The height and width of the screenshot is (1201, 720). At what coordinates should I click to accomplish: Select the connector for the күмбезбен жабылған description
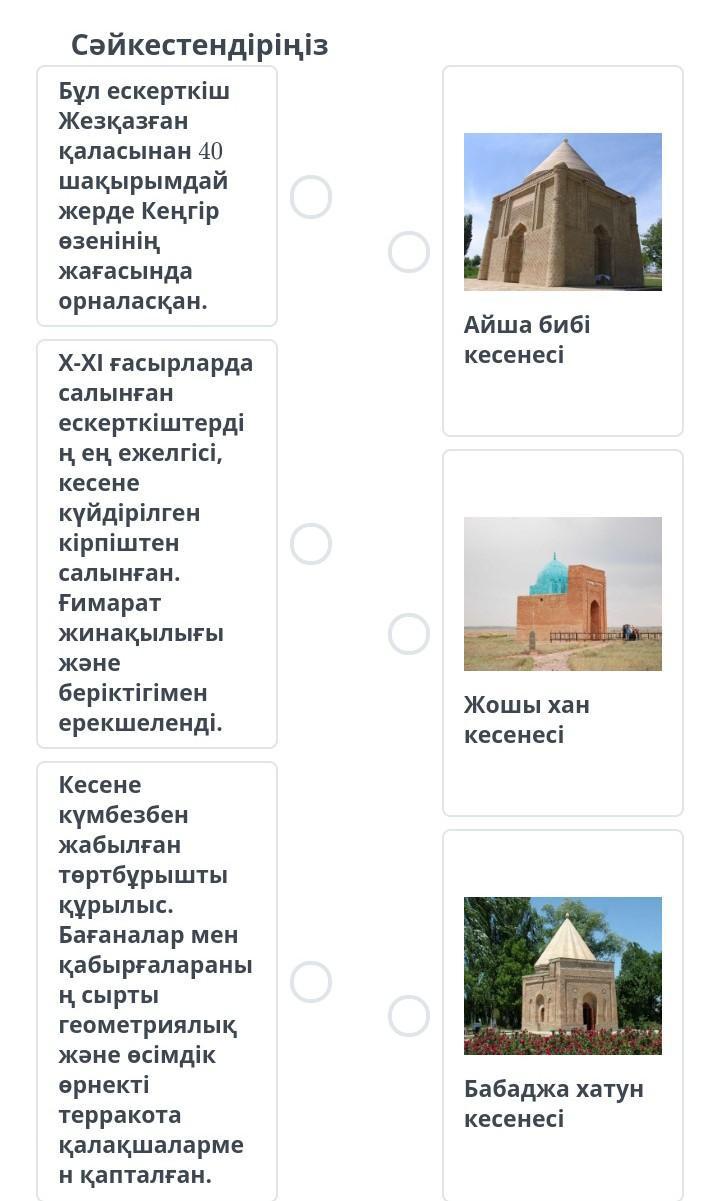[311, 982]
